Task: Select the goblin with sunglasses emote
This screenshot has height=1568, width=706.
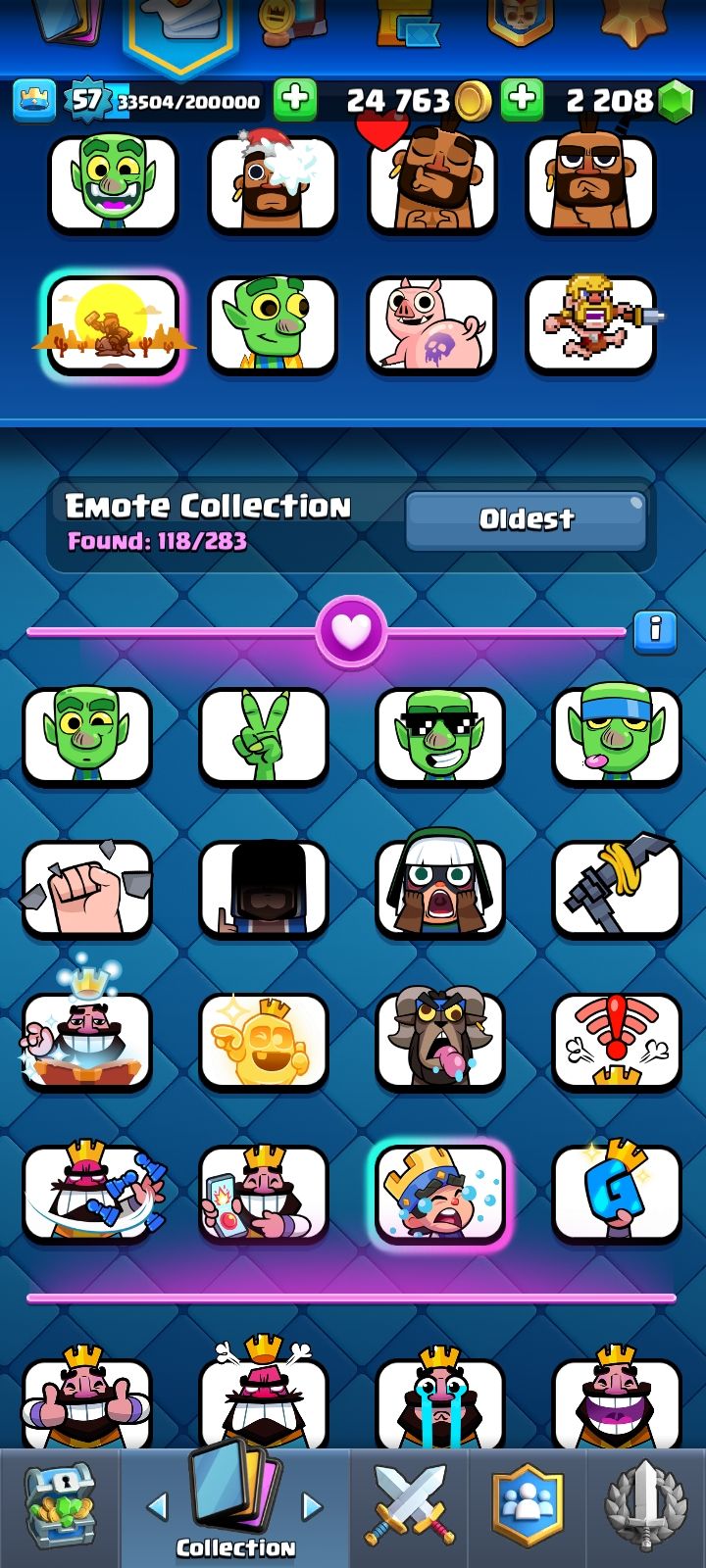Action: coord(440,734)
